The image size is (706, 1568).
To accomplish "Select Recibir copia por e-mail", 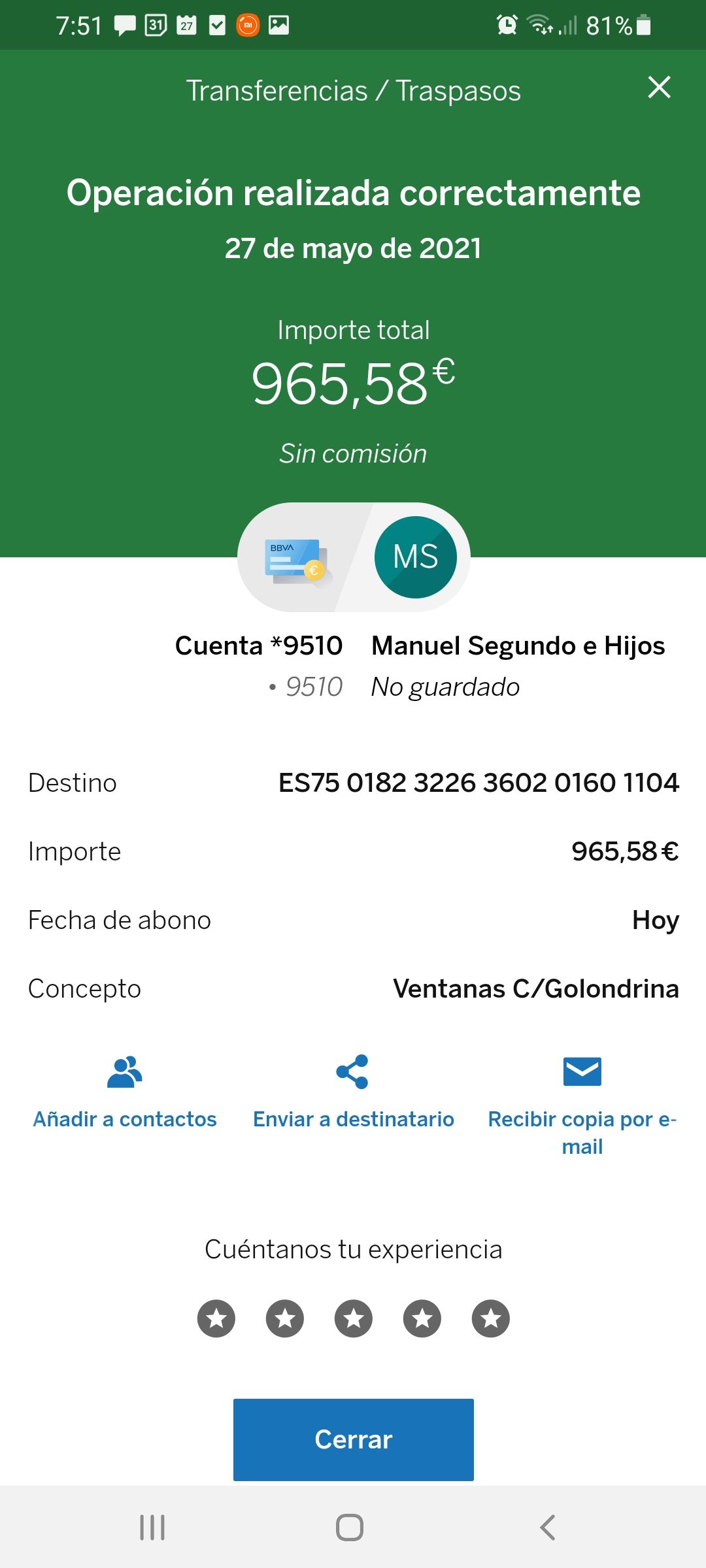I will 582,1105.
